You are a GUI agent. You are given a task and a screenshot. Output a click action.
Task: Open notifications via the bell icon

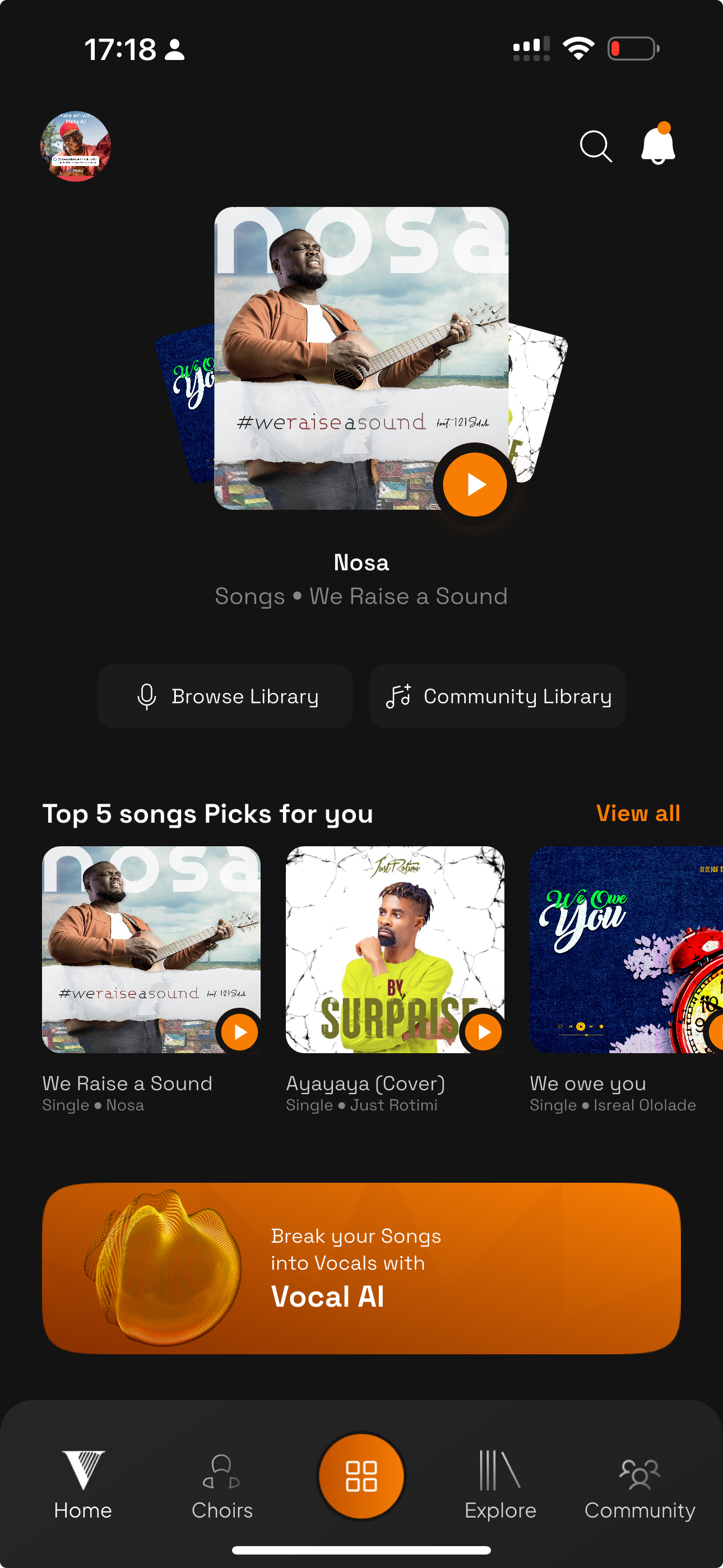point(658,146)
